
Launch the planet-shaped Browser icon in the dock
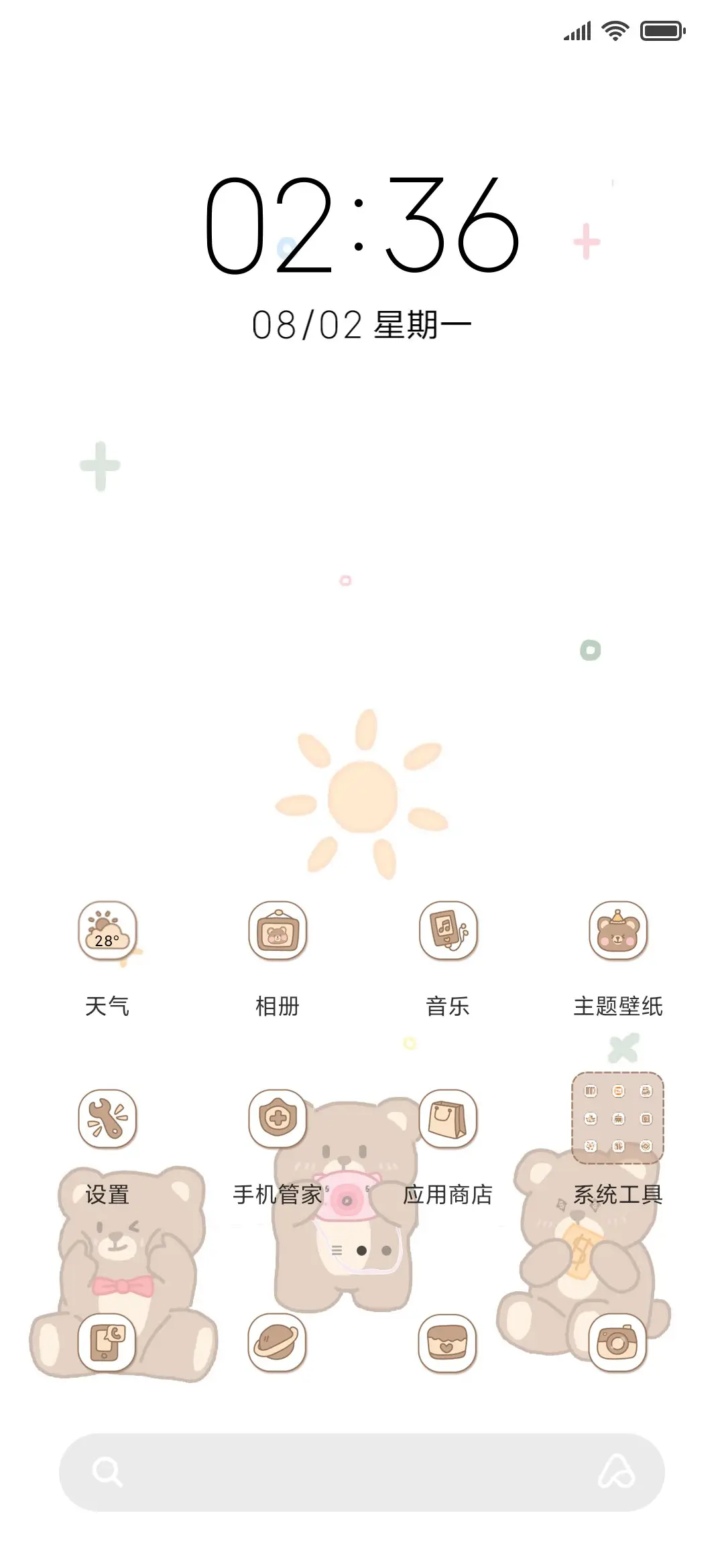277,1343
